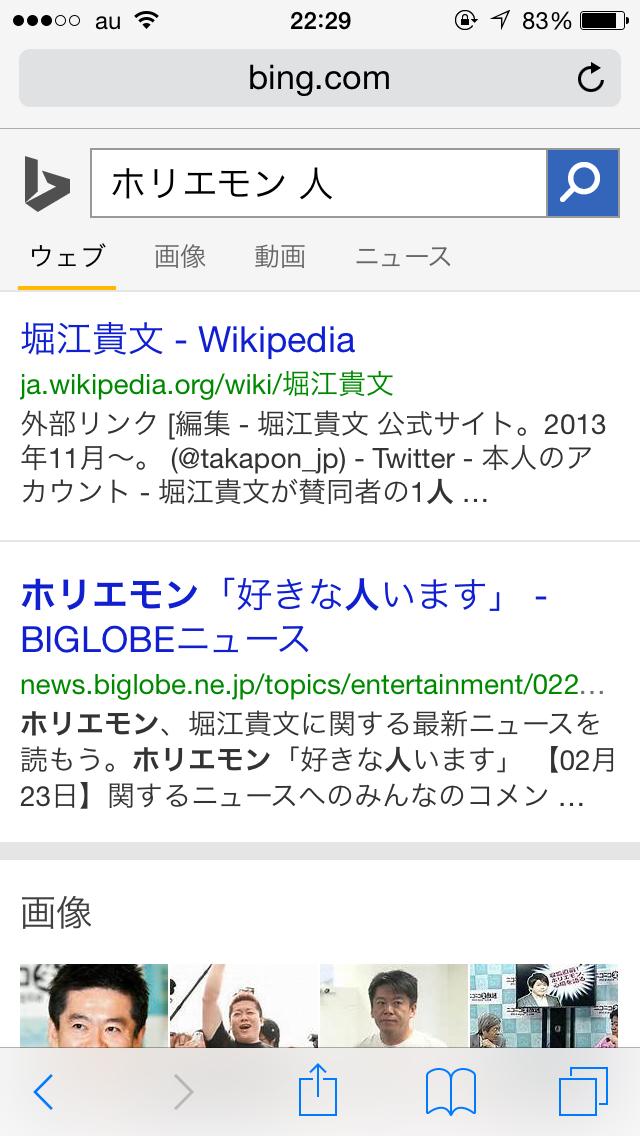Reload the bing.com page
640x1136 pixels.
[x=591, y=79]
